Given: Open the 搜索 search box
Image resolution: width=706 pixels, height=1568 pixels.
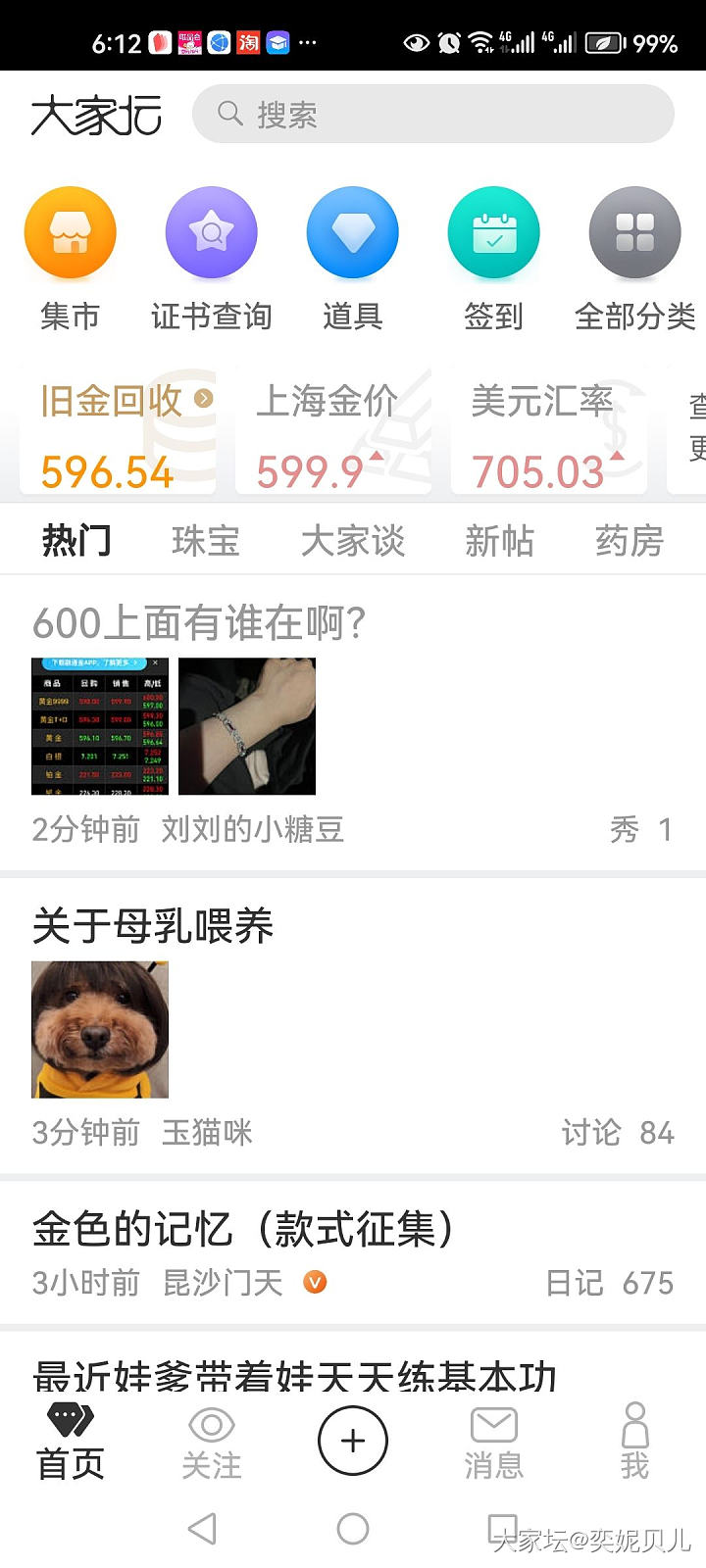Looking at the screenshot, I should pos(432,114).
